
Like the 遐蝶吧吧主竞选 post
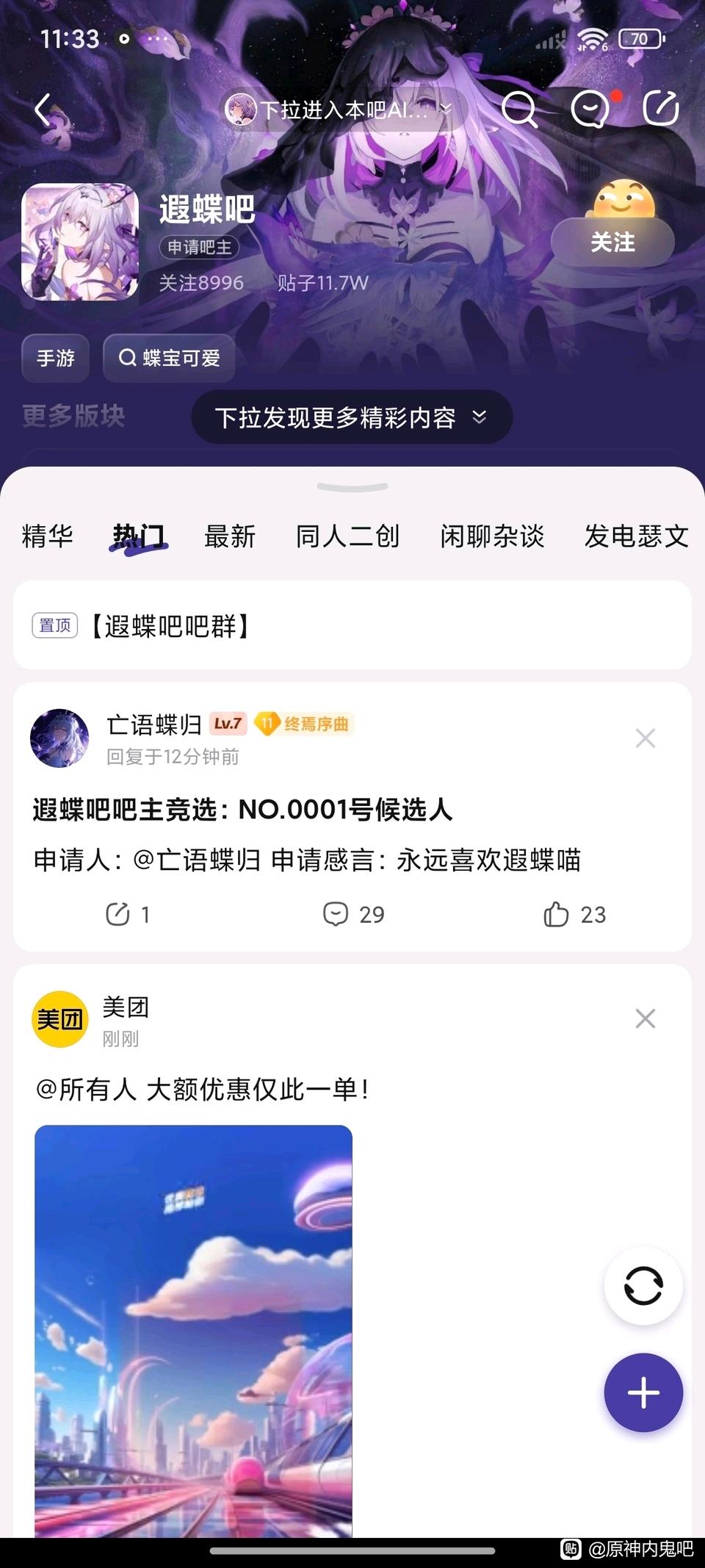pos(574,914)
